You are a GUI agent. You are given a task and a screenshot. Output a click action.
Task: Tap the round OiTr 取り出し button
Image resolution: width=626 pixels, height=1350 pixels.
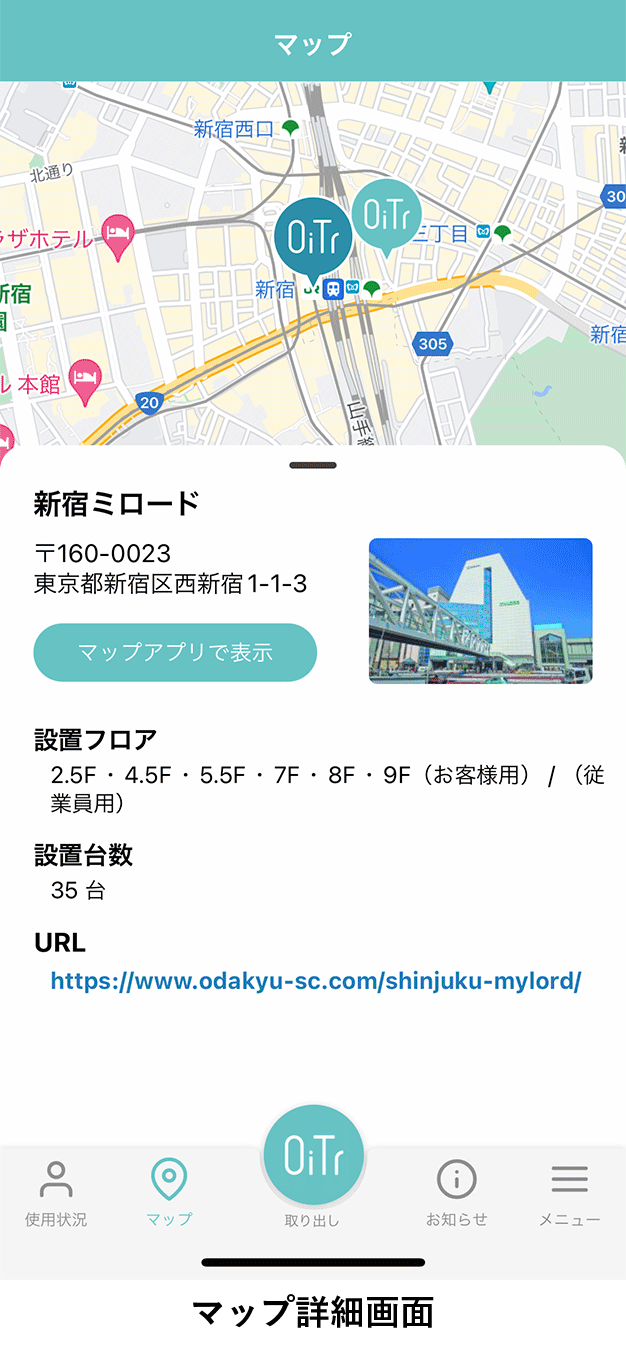(313, 1156)
